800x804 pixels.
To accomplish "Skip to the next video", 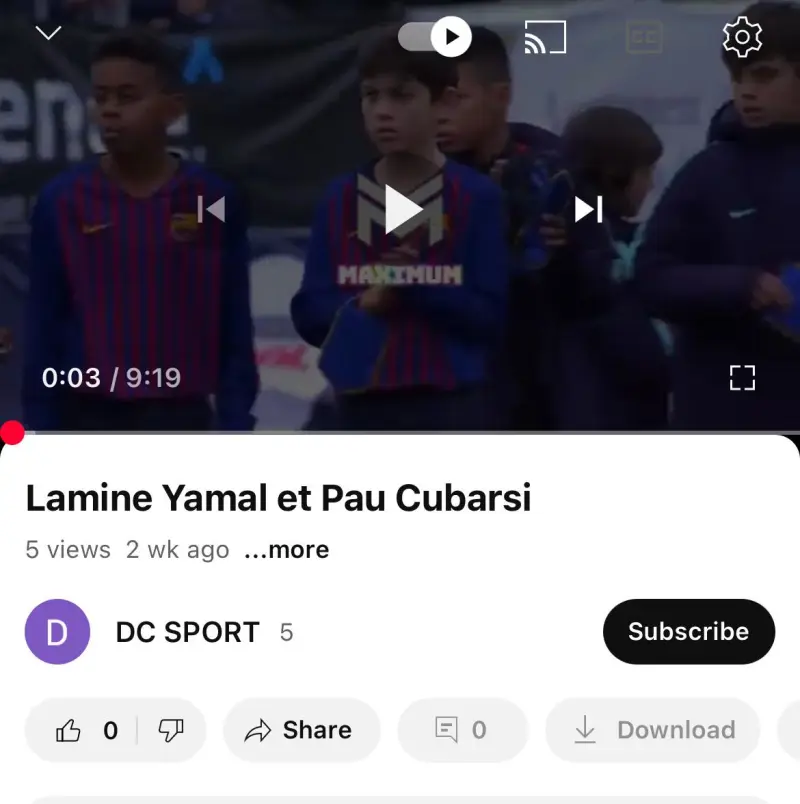I will pos(588,209).
